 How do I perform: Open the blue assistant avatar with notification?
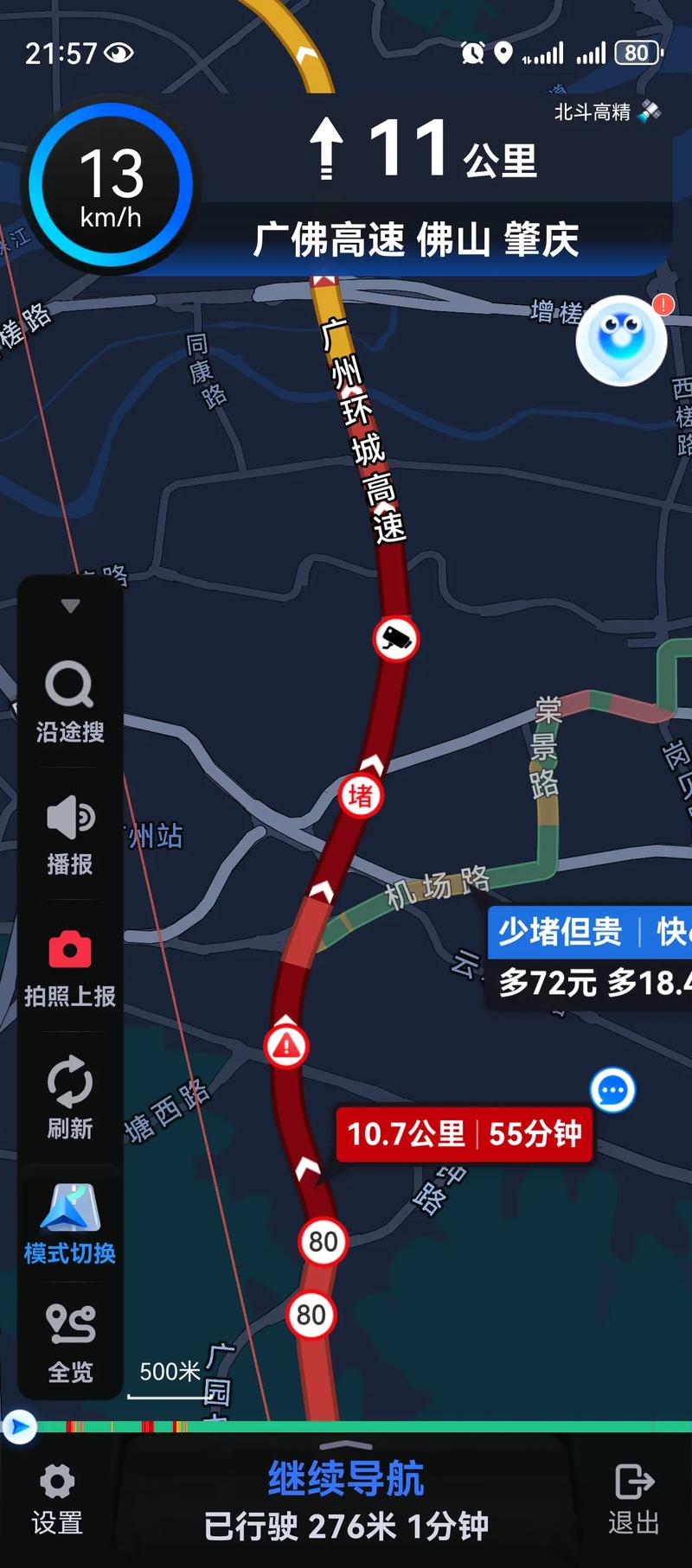621,340
